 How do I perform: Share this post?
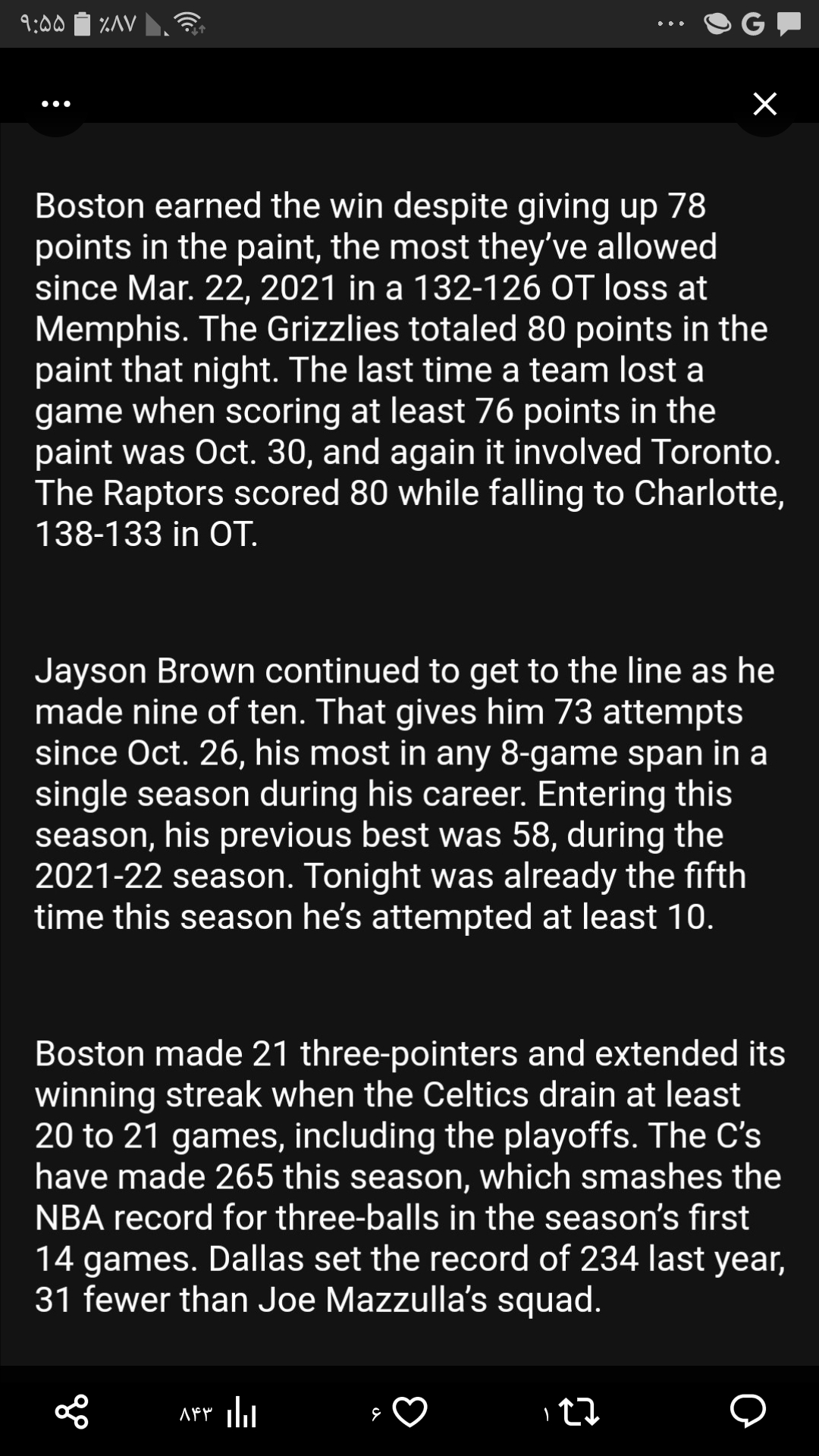tap(72, 1412)
